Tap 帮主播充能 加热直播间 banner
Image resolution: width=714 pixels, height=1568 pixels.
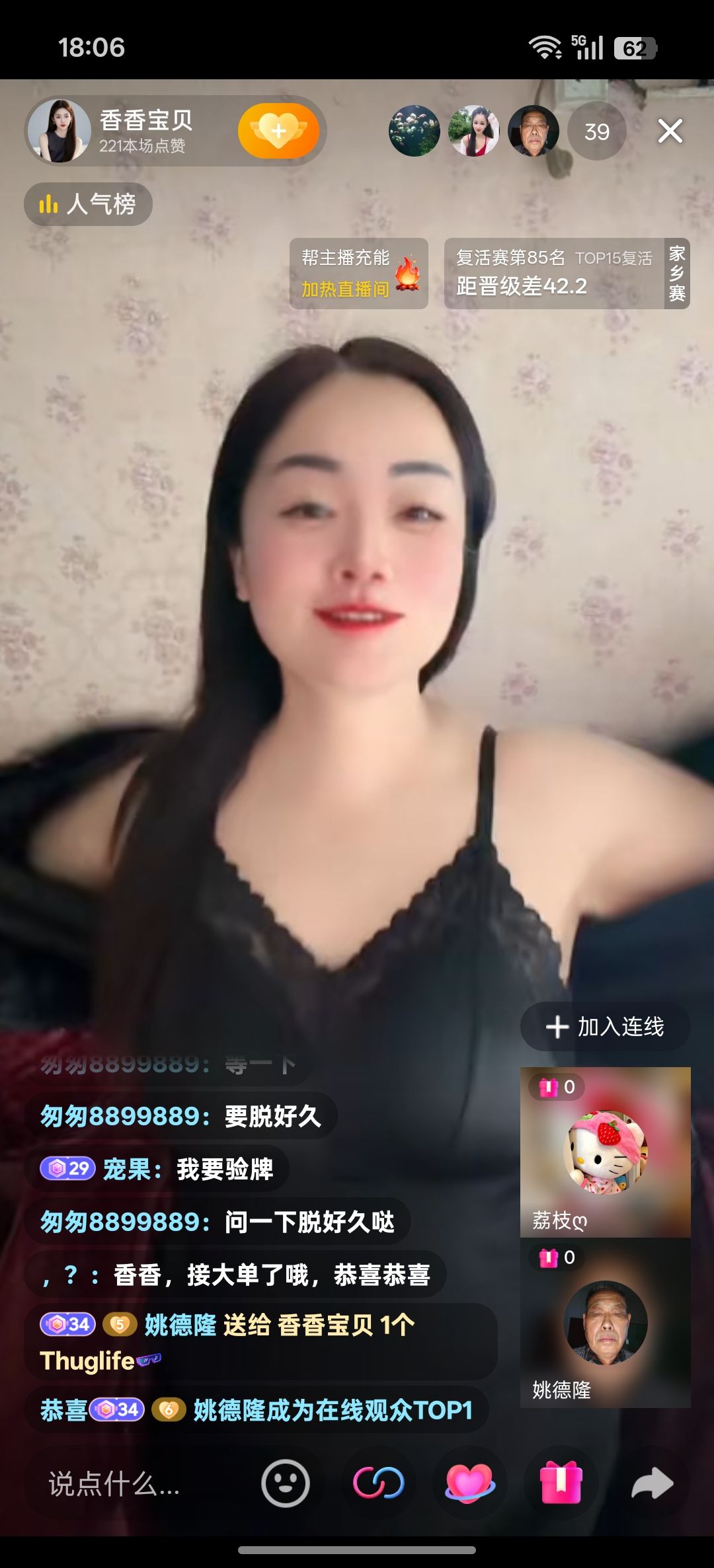pyautogui.click(x=358, y=273)
